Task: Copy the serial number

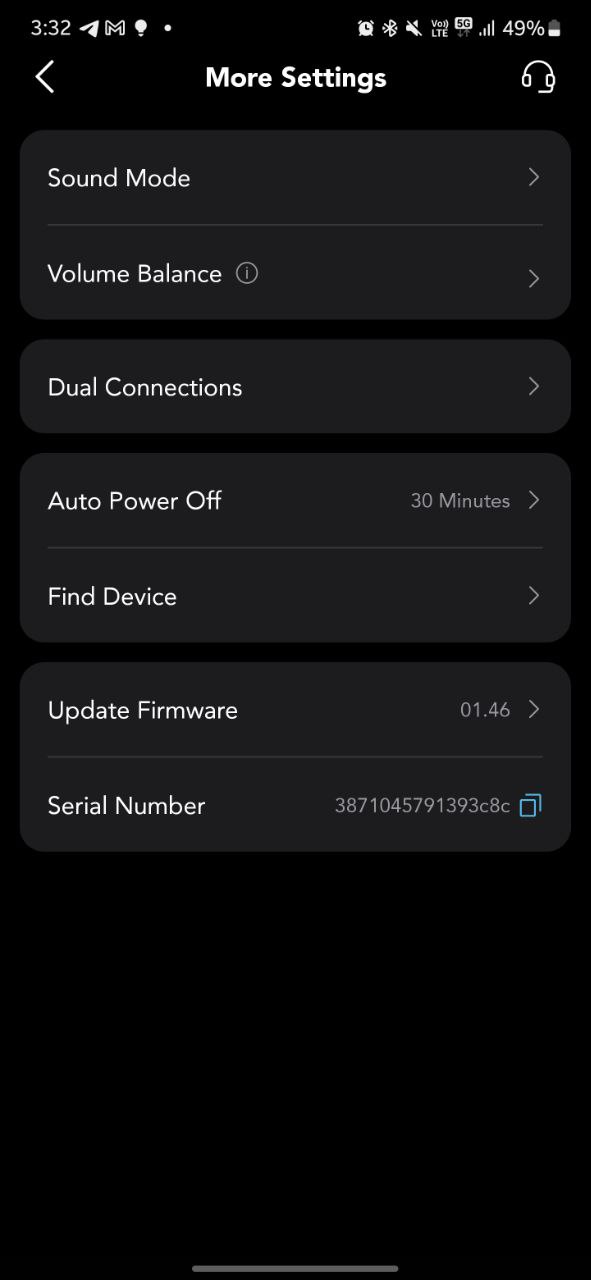Action: coord(530,805)
